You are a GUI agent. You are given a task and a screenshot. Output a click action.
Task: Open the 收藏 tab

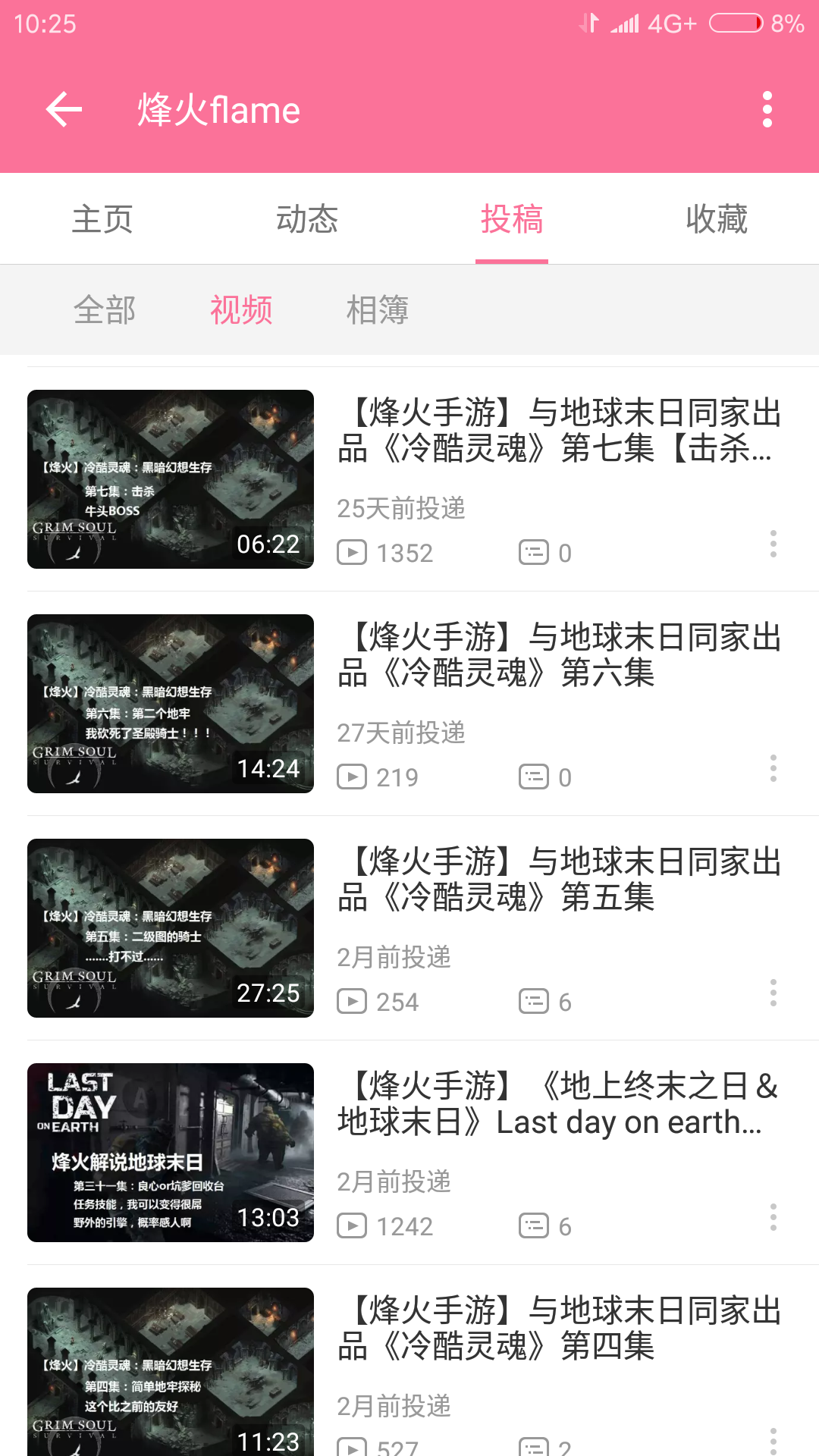(717, 219)
